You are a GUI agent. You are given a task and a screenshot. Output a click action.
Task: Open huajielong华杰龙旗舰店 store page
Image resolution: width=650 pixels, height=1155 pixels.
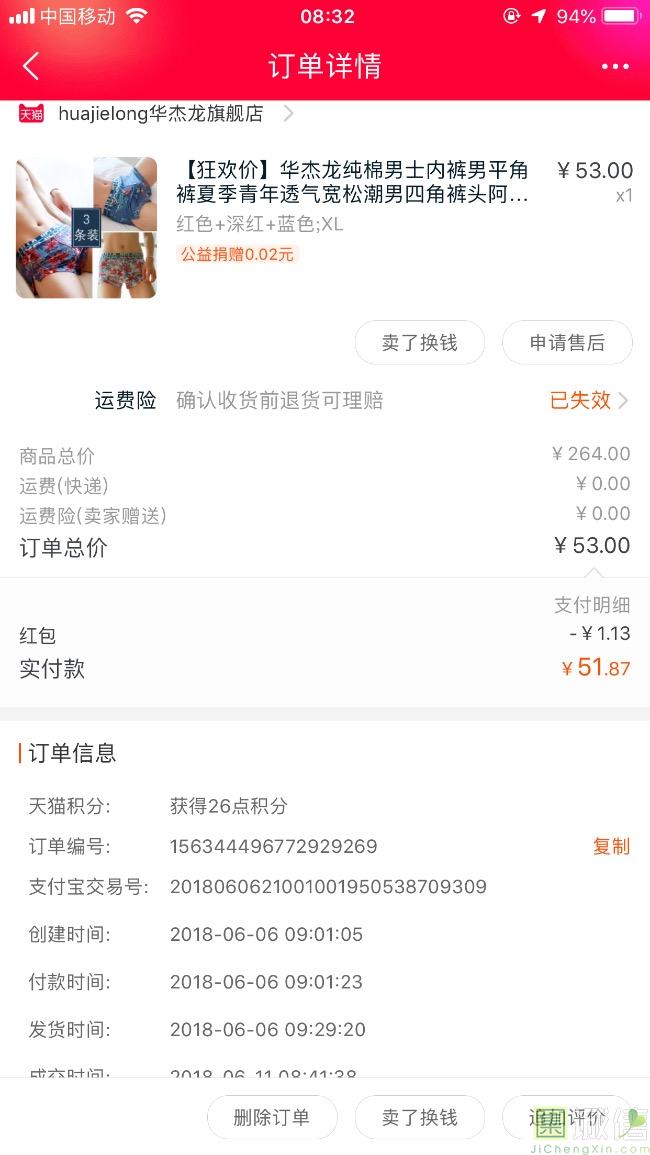pos(160,113)
